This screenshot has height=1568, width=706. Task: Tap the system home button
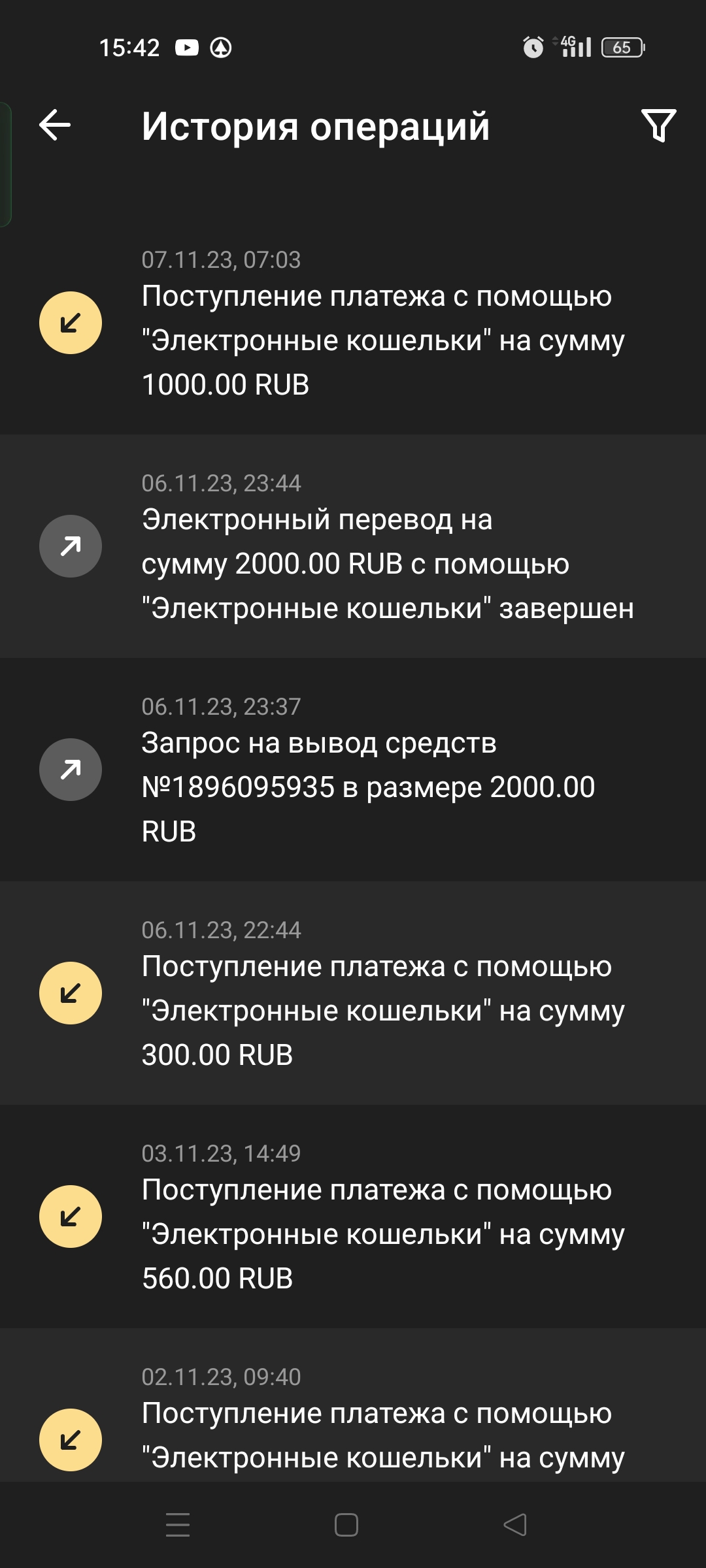coord(346,1525)
